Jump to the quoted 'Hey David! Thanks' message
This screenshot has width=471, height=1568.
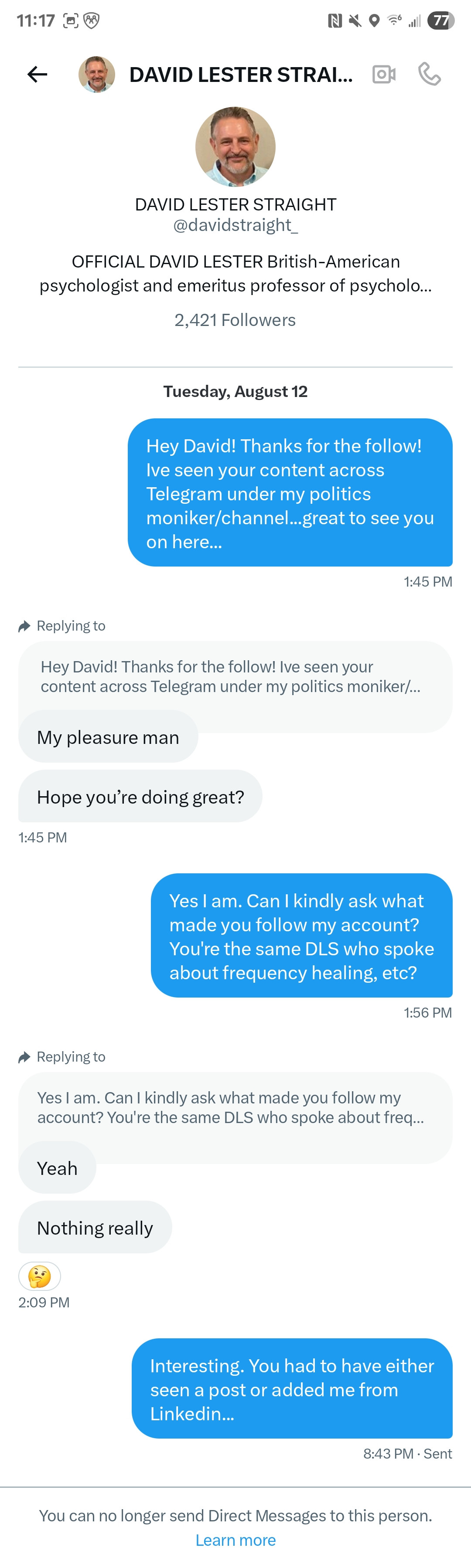(x=232, y=676)
